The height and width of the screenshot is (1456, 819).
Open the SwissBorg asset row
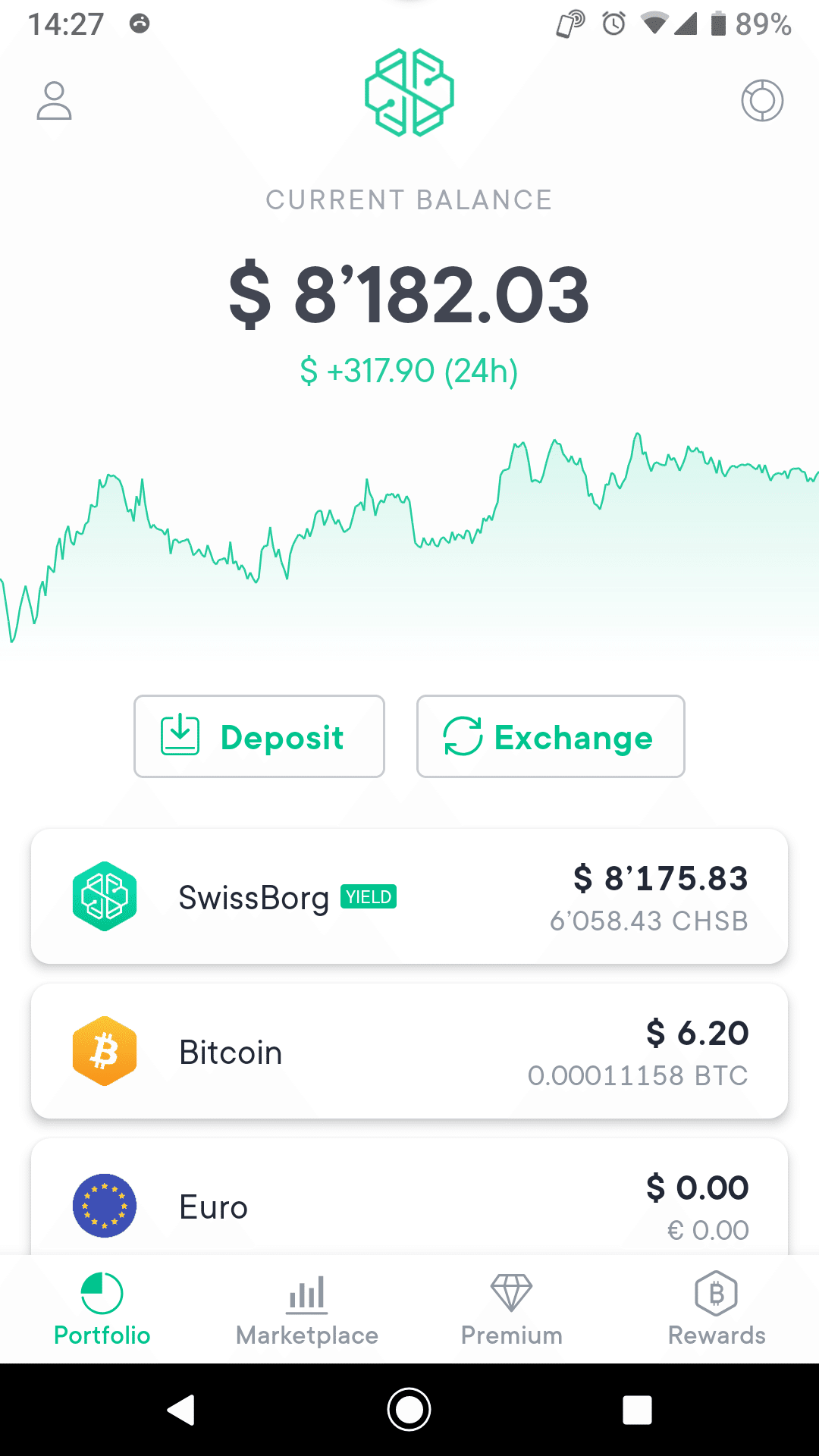tap(409, 895)
